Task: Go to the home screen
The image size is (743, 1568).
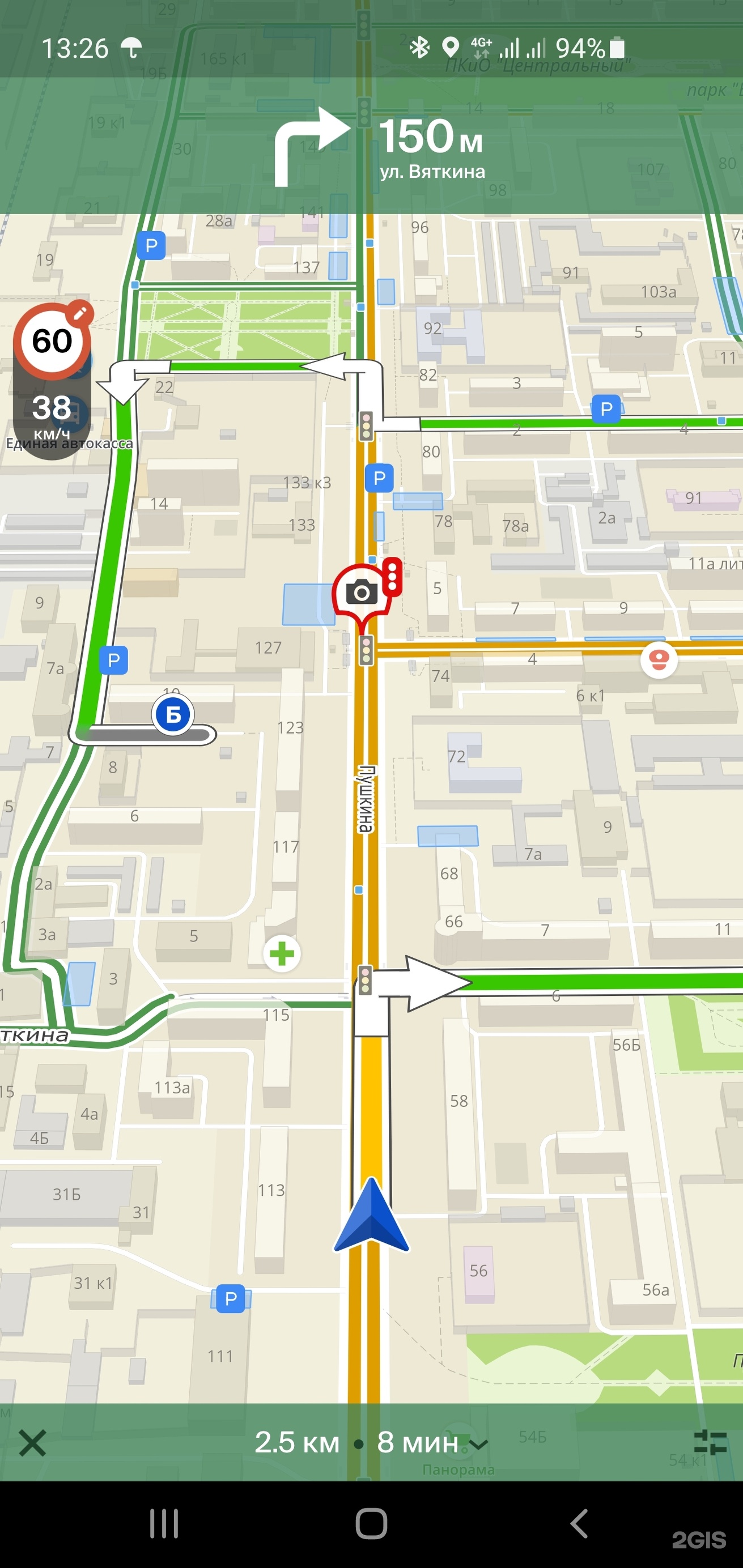Action: [372, 1524]
